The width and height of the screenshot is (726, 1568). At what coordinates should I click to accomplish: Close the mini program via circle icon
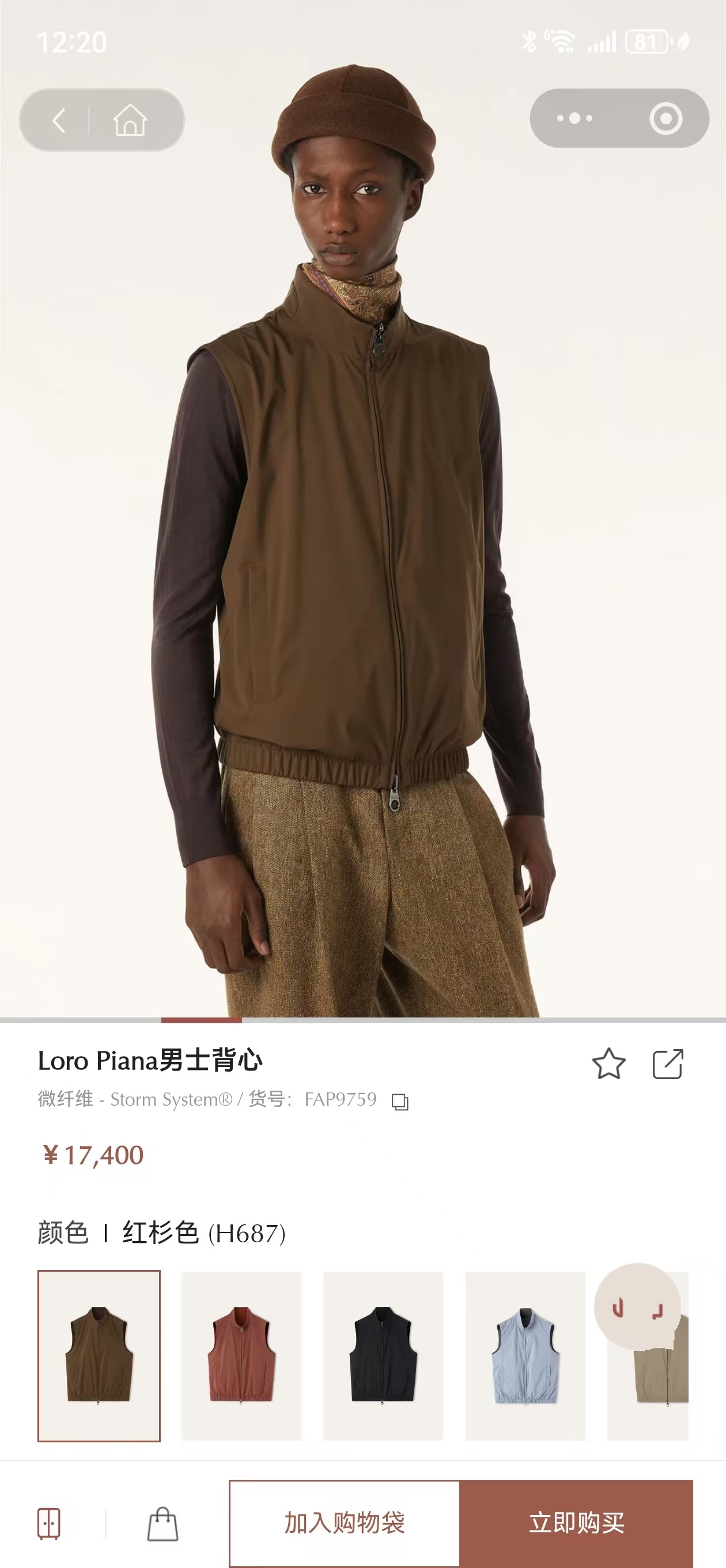665,118
